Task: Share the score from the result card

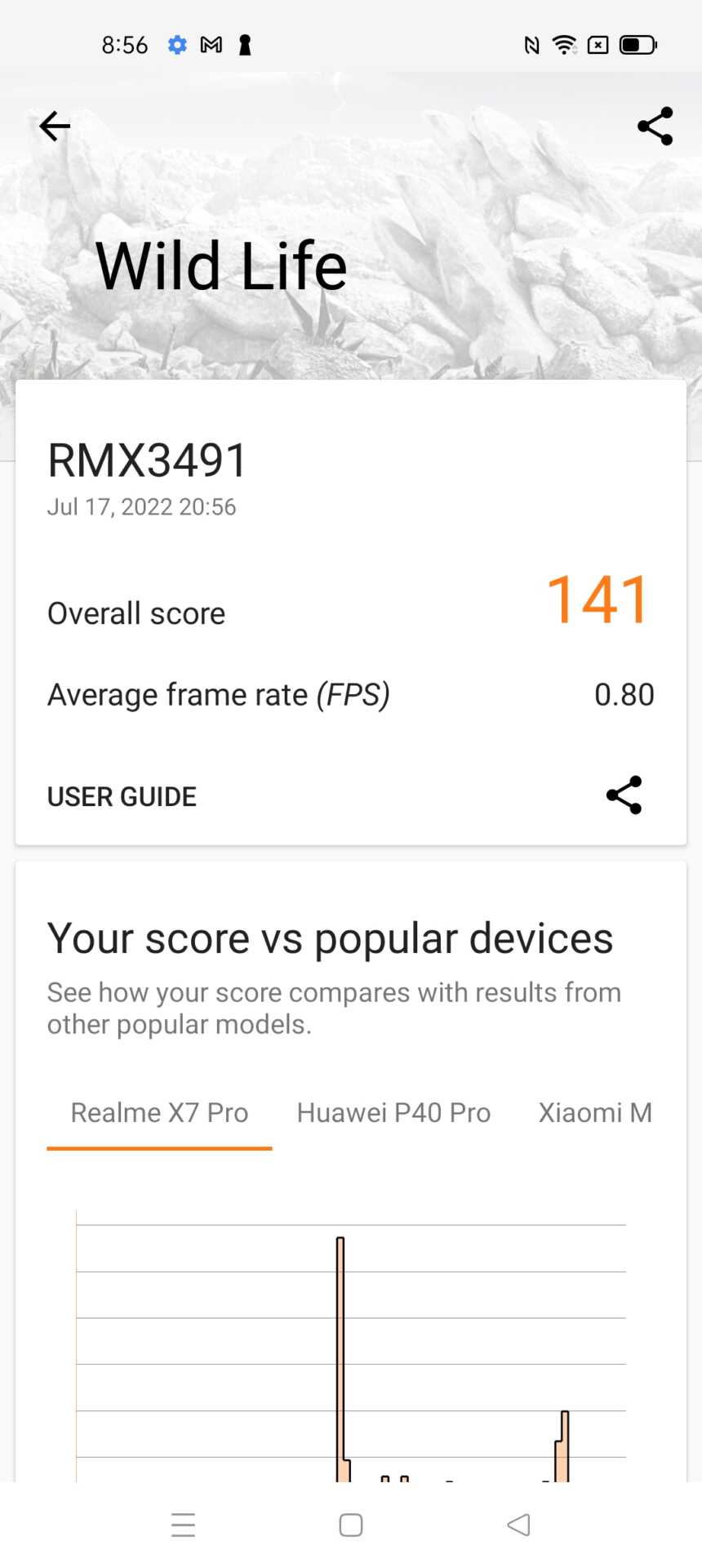Action: (x=624, y=795)
